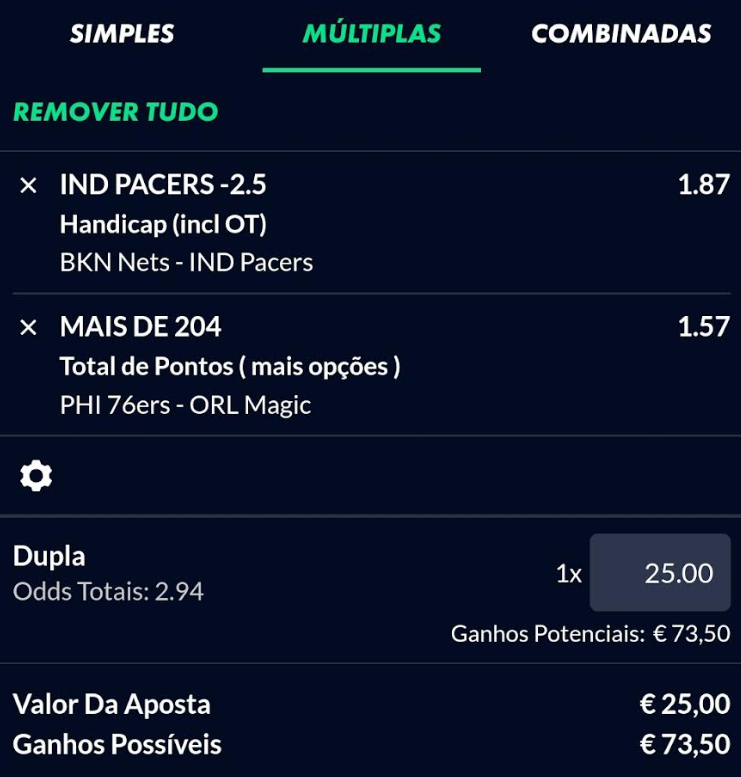
Task: Remove the IND Pacers -2.5 selection
Action: (x=29, y=185)
